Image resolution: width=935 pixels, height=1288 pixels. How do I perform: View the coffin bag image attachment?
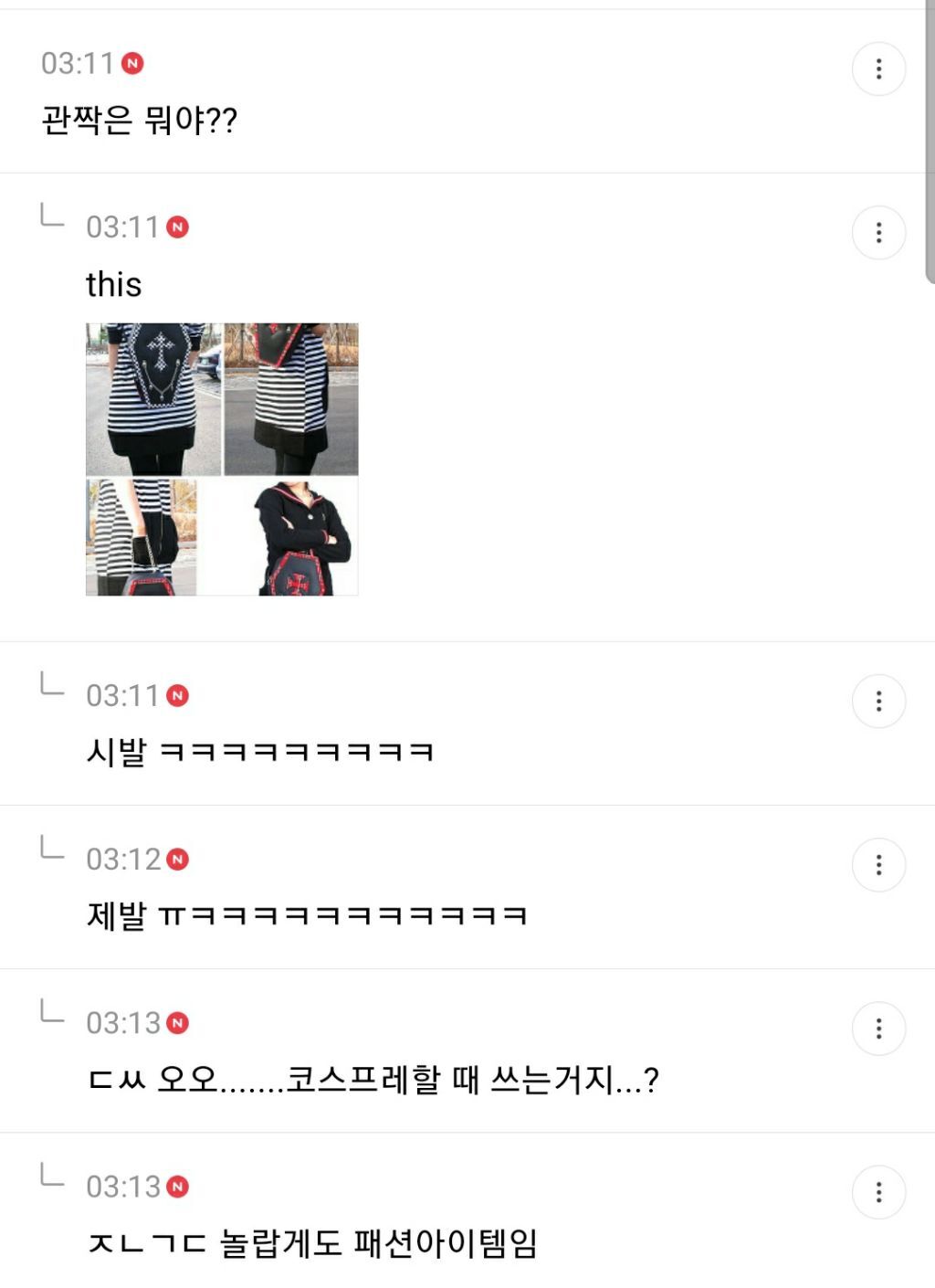222,459
